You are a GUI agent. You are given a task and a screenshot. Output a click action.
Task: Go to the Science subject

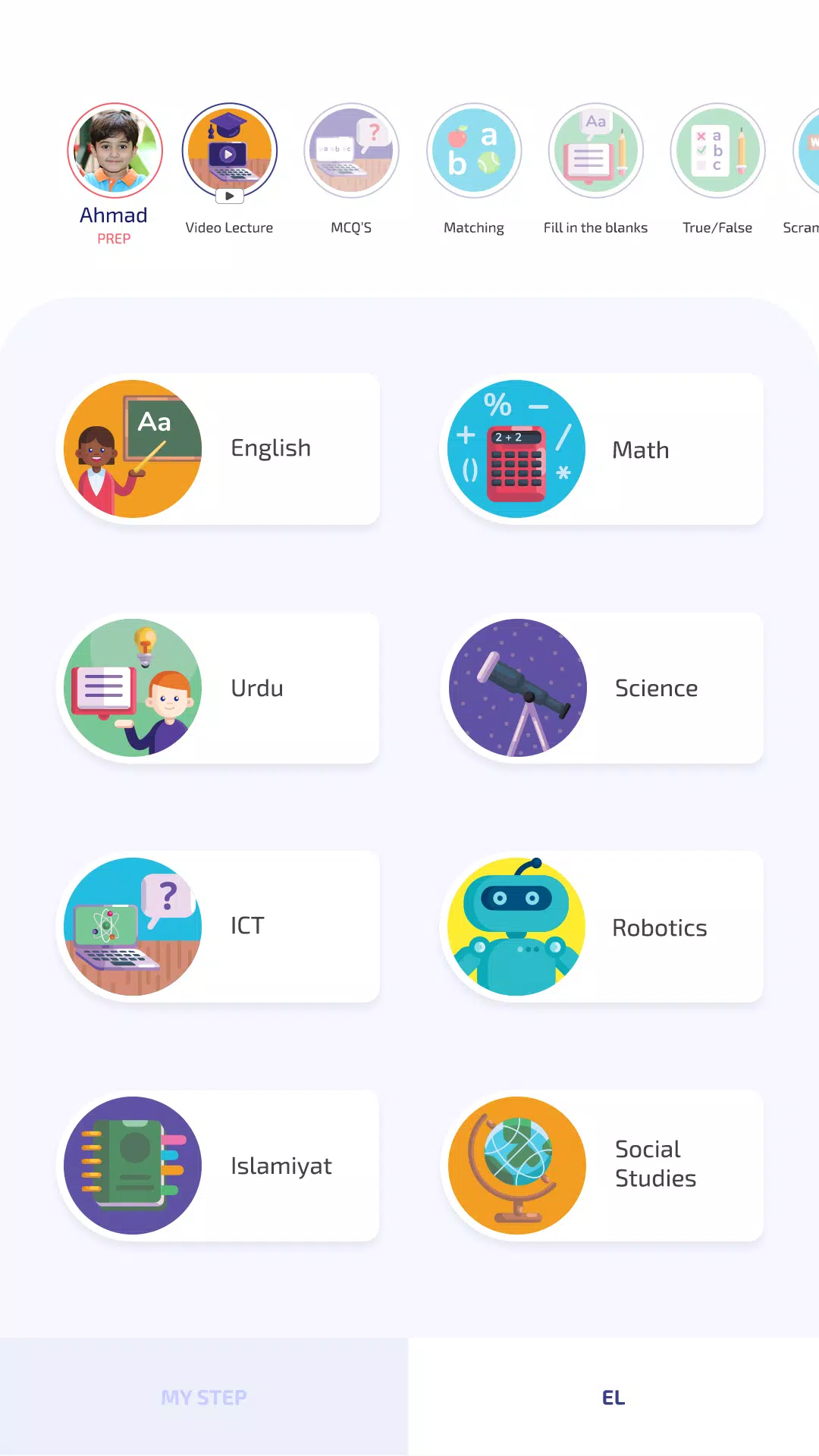(x=601, y=688)
